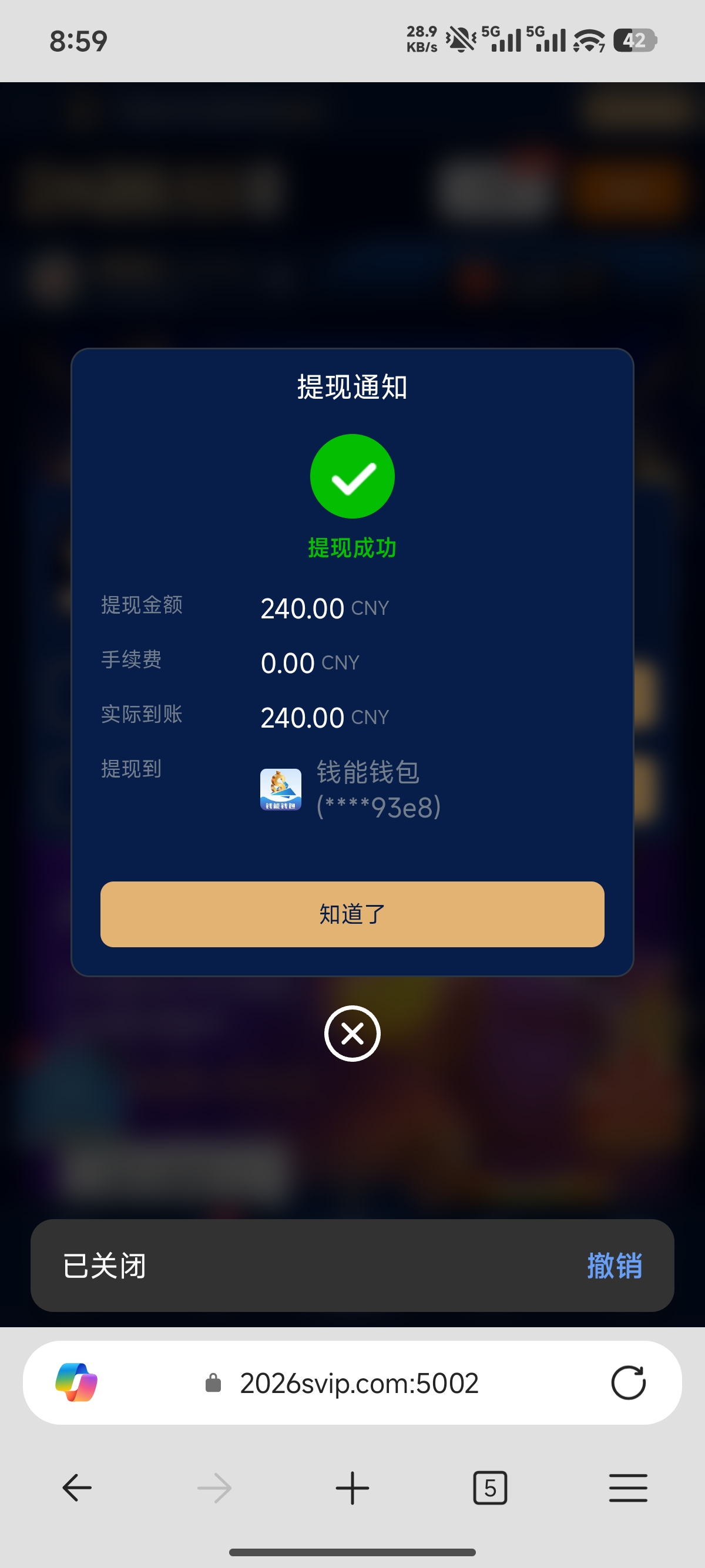Tap the forward navigation arrow

pyautogui.click(x=214, y=1488)
